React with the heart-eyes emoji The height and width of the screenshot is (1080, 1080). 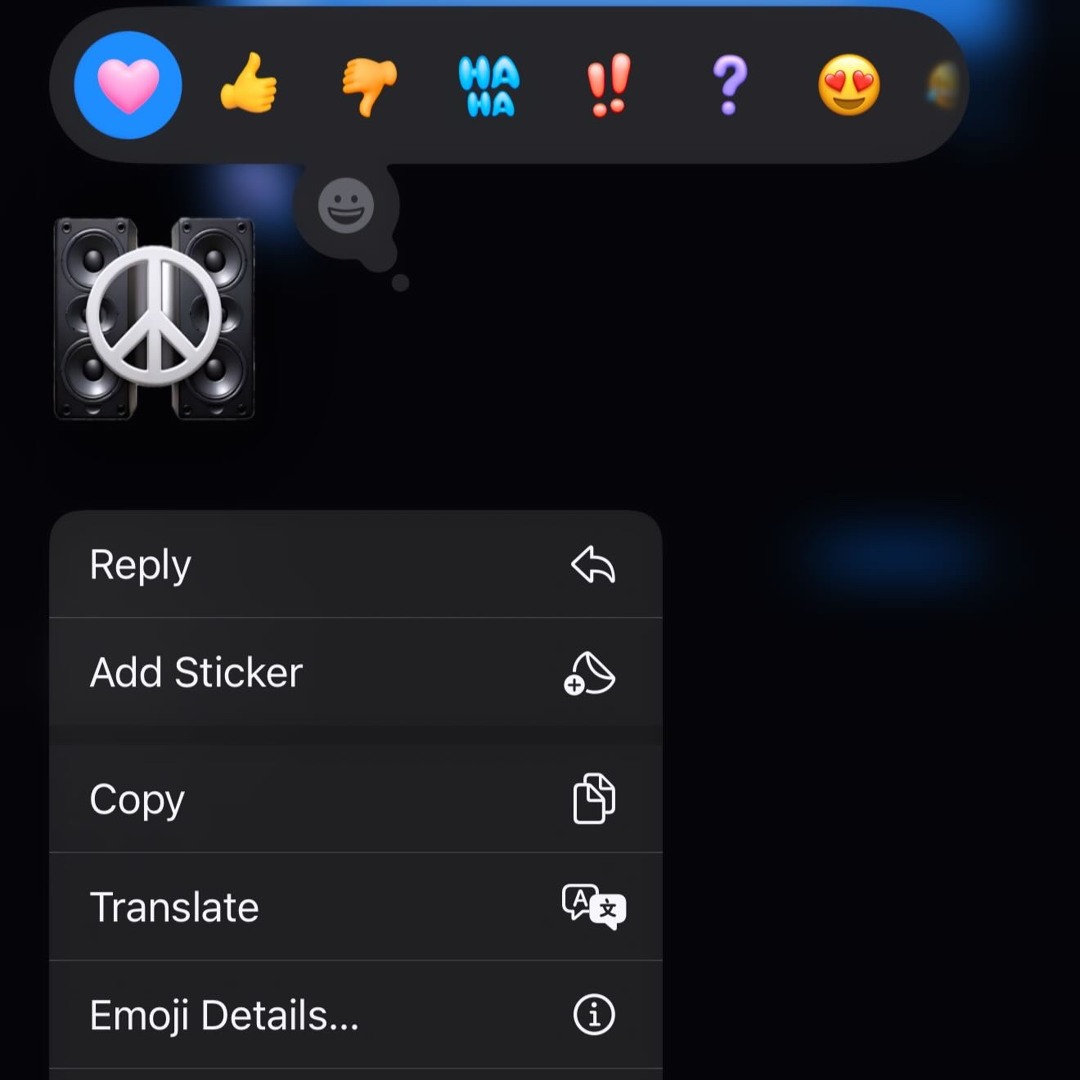[x=849, y=86]
